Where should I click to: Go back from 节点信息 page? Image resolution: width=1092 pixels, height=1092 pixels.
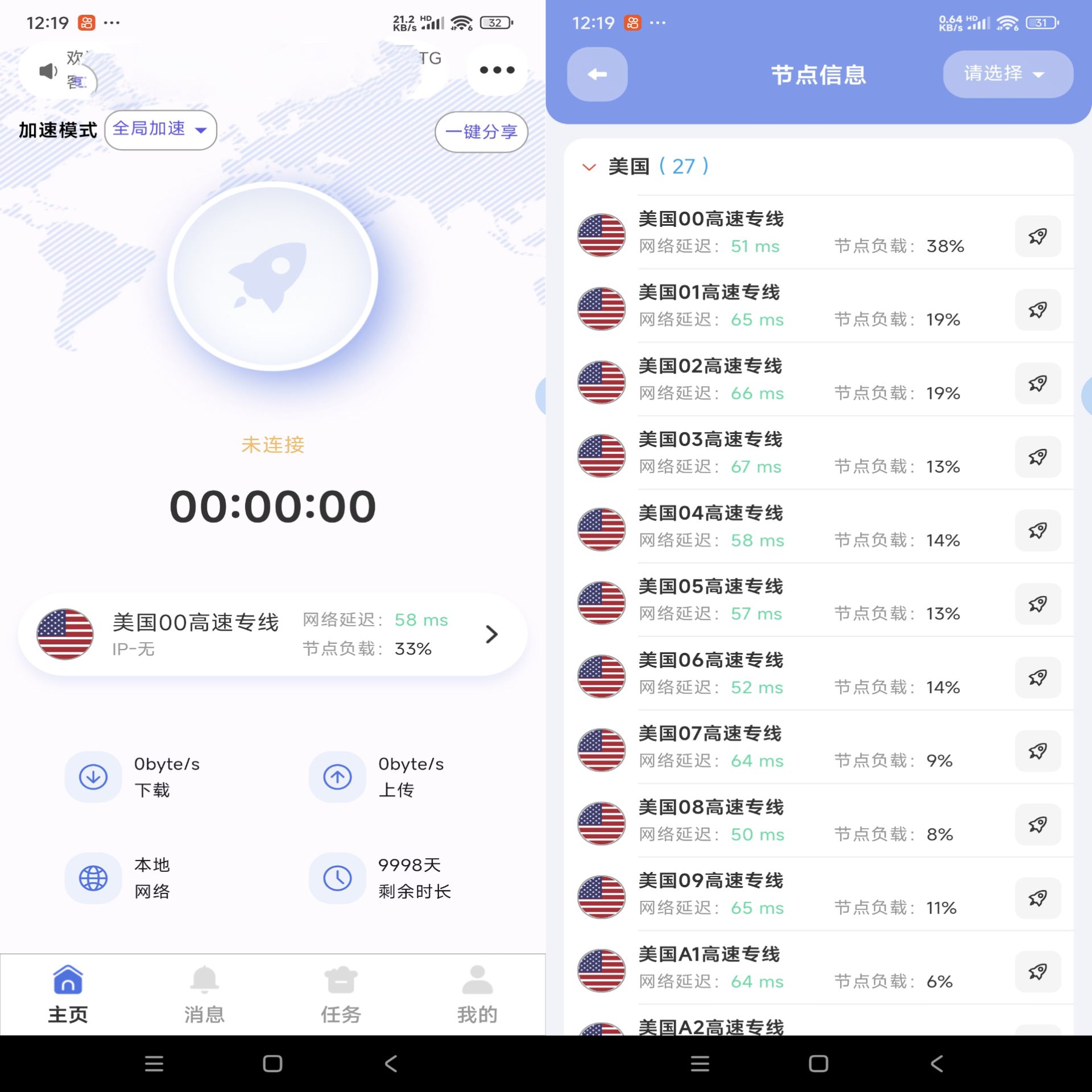tap(597, 75)
